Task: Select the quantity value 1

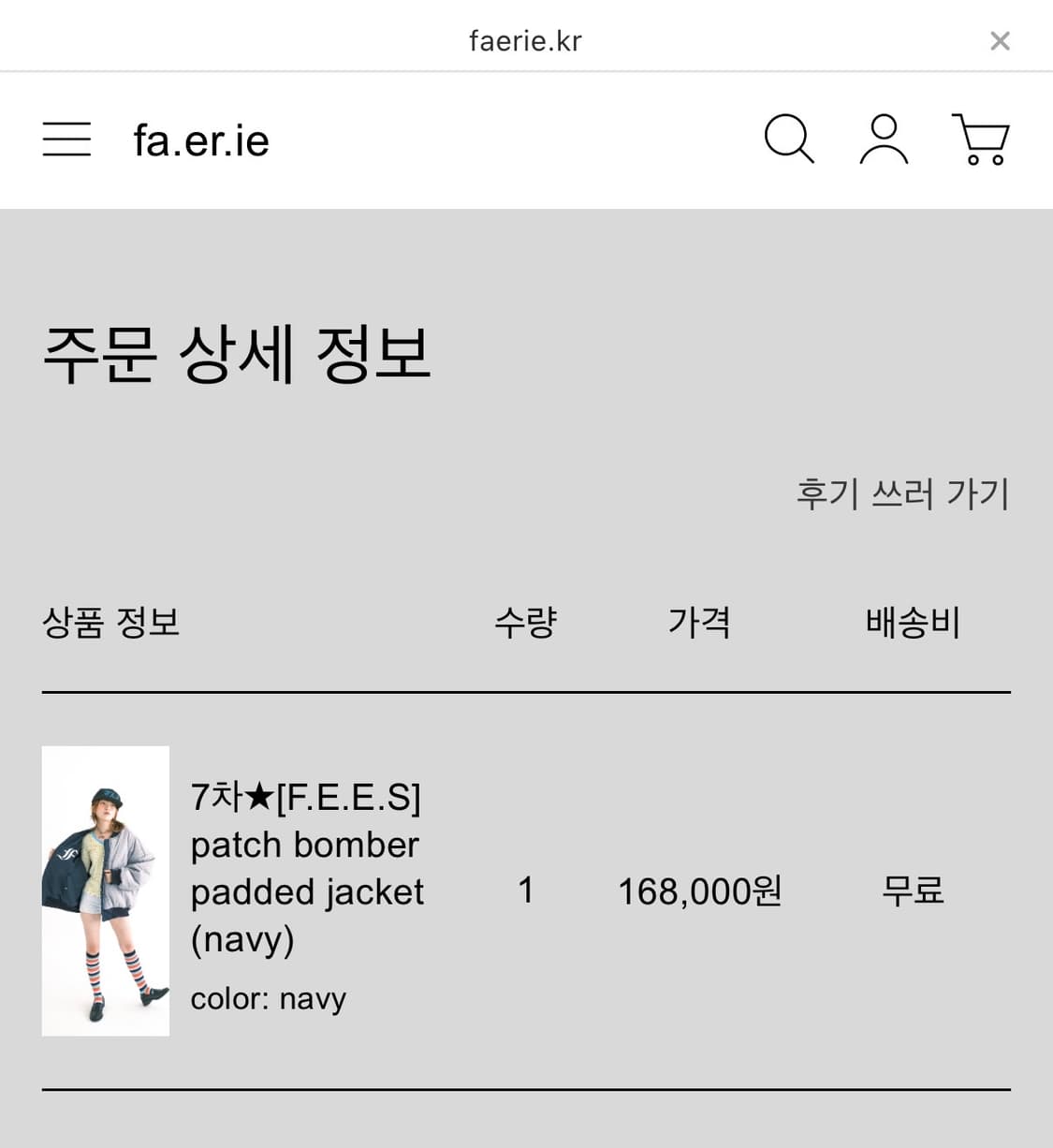Action: coord(526,890)
